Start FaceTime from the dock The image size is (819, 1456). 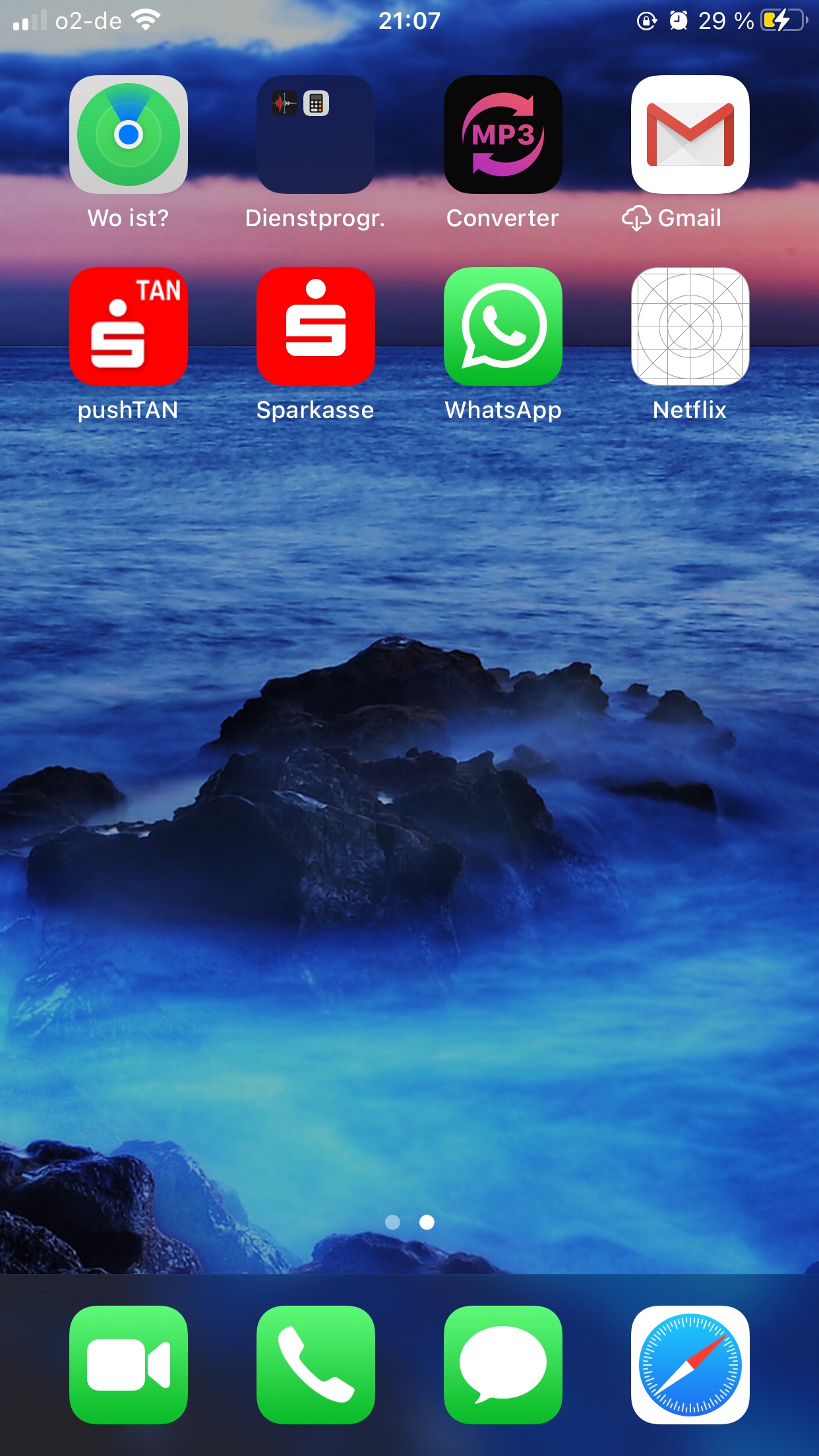129,1365
